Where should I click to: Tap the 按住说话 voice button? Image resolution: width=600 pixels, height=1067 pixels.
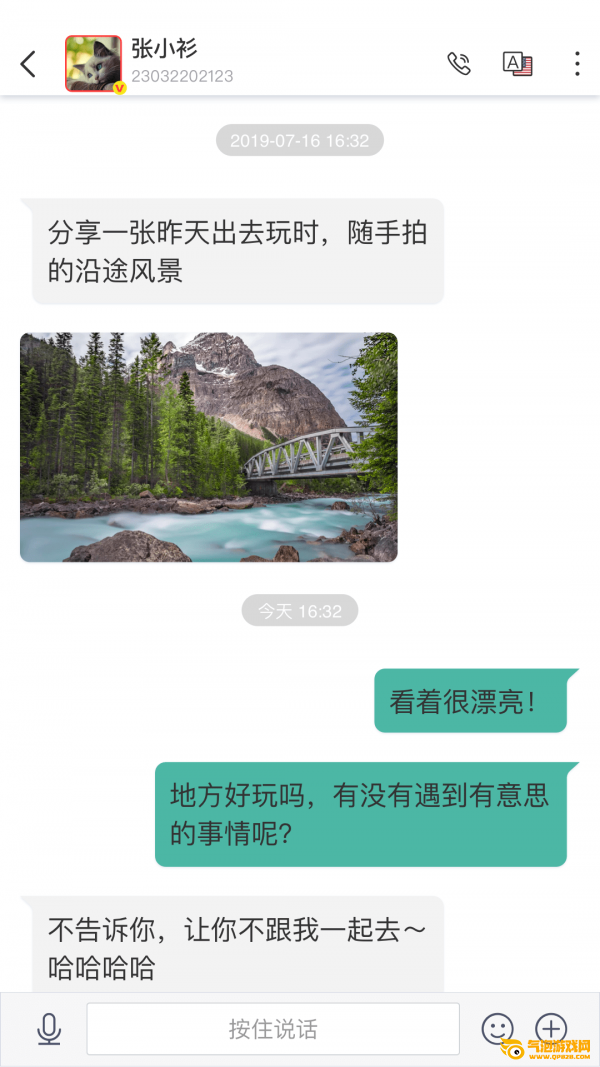(273, 1028)
